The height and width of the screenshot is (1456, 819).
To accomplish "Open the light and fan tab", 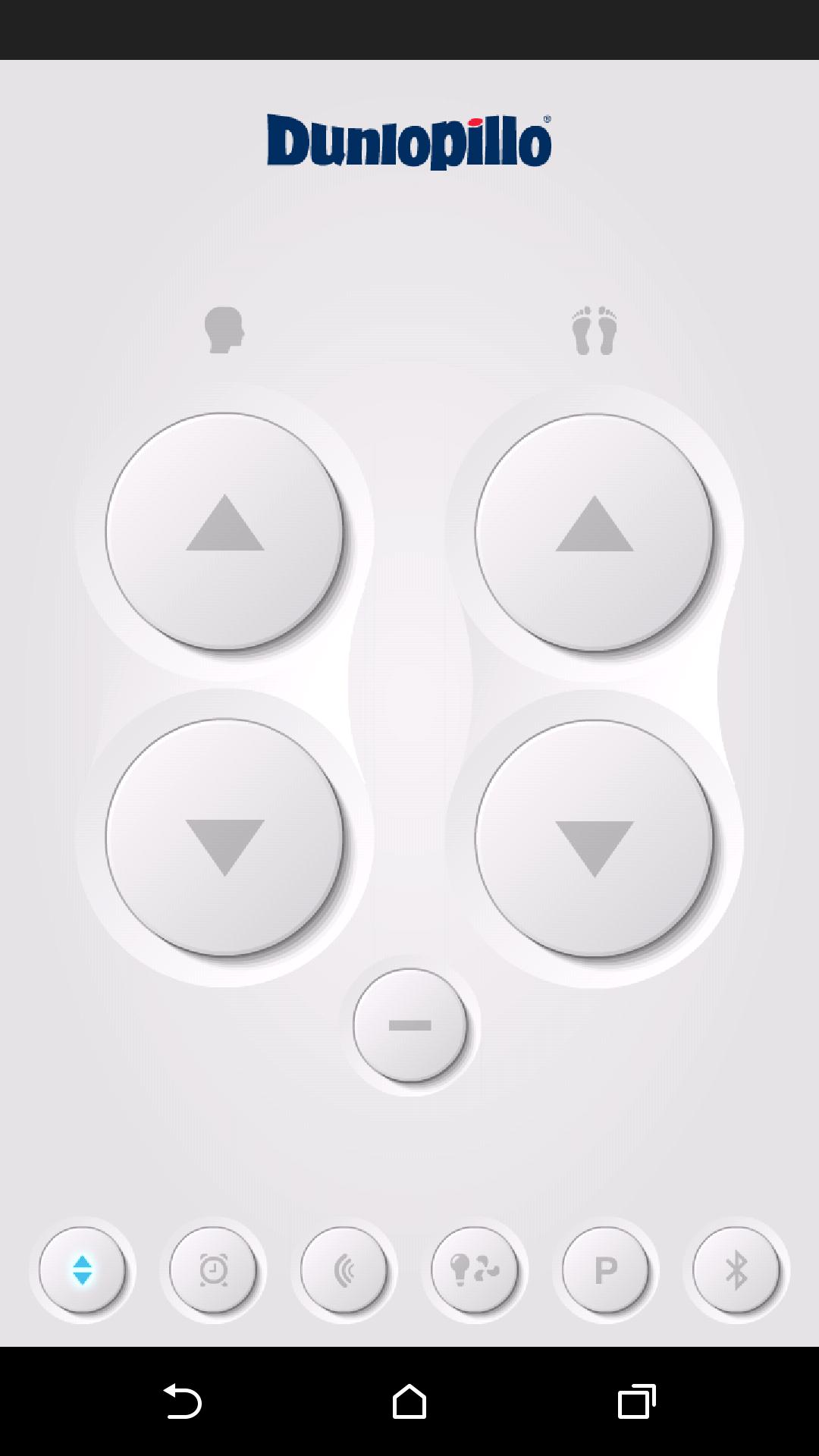I will click(x=475, y=1269).
